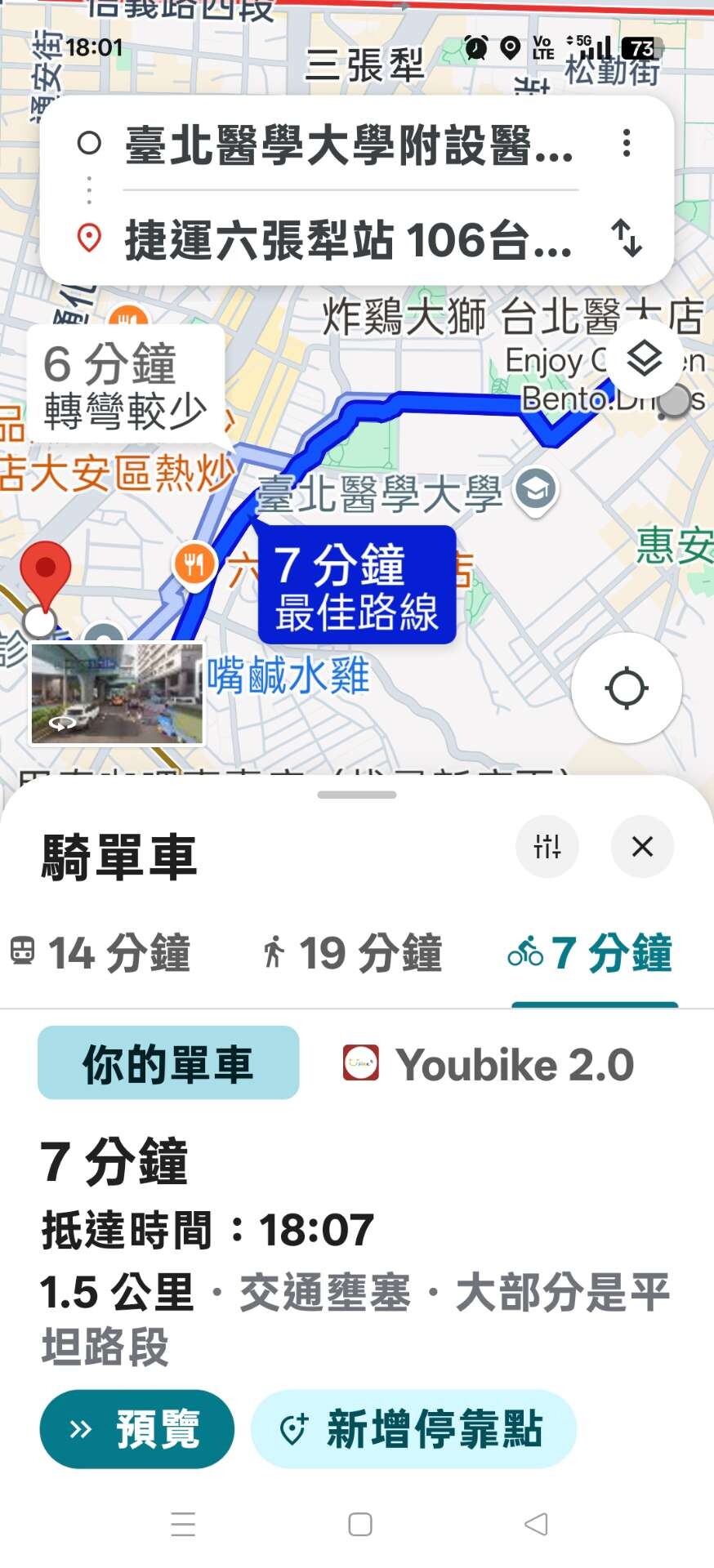
Task: Switch to walking tab showing 19 分鐘
Action: pos(352,953)
